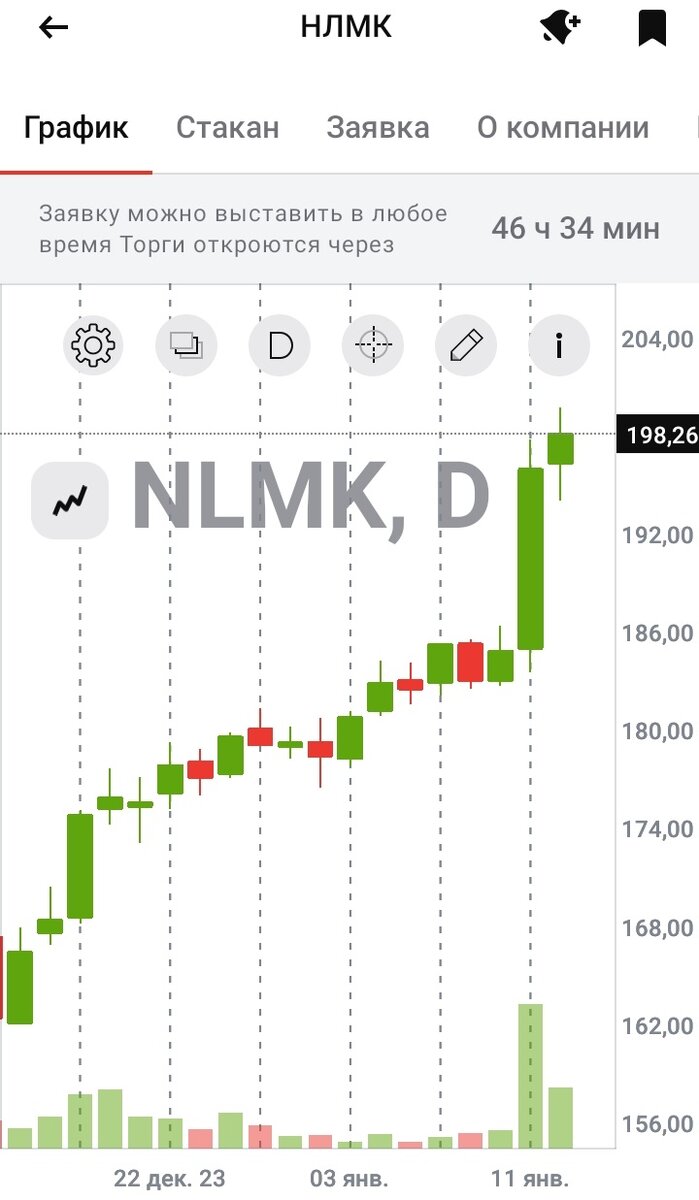Switch to the Стакан tab
699x1200 pixels.
pos(228,128)
